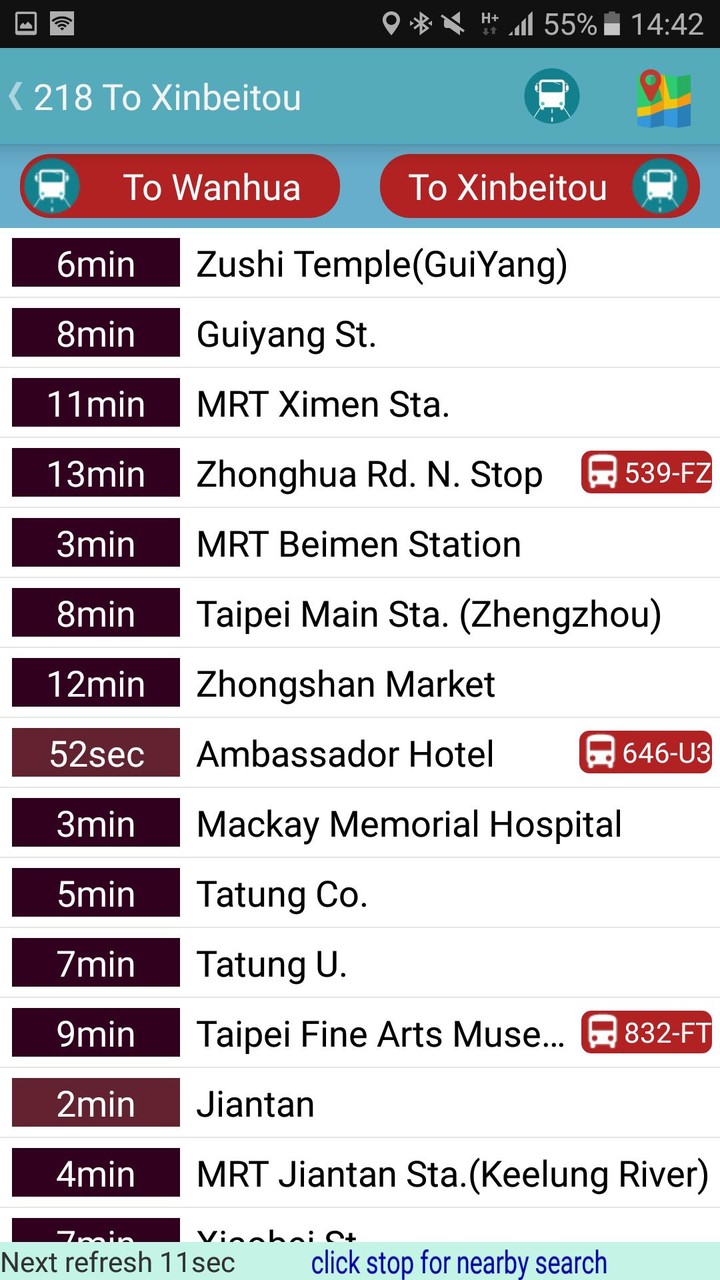Image resolution: width=720 pixels, height=1280 pixels.
Task: Select the MRT Beimen Station stop
Action: 357,543
